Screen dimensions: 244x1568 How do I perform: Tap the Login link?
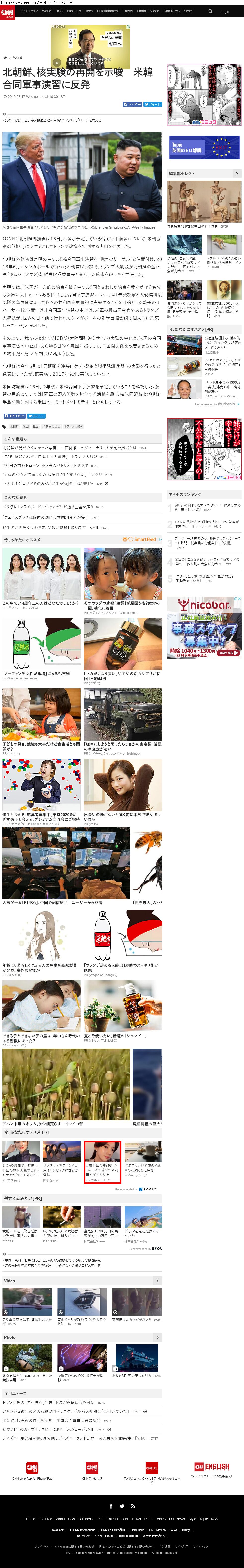tap(225, 11)
